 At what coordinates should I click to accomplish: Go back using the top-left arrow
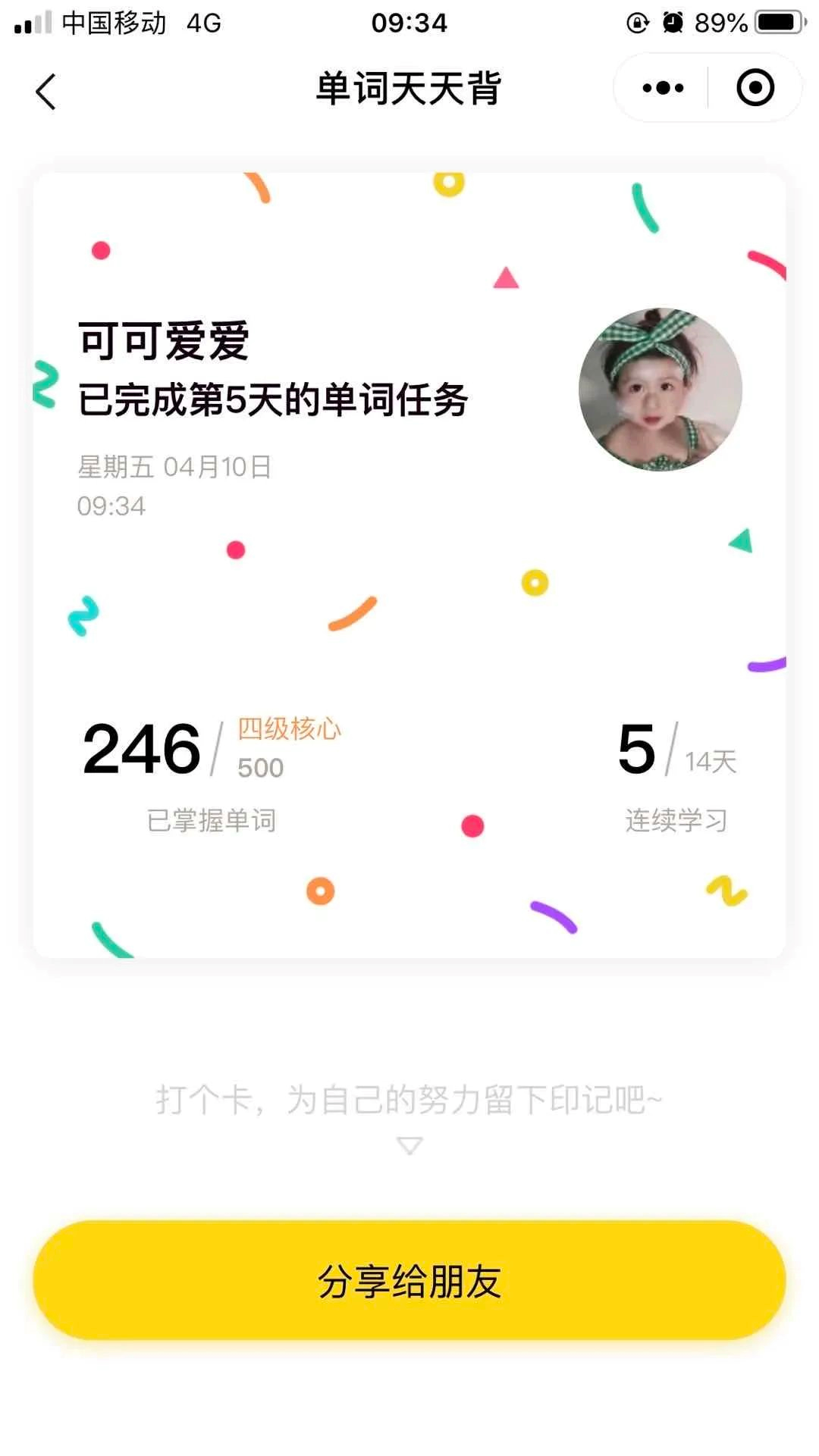tap(46, 92)
